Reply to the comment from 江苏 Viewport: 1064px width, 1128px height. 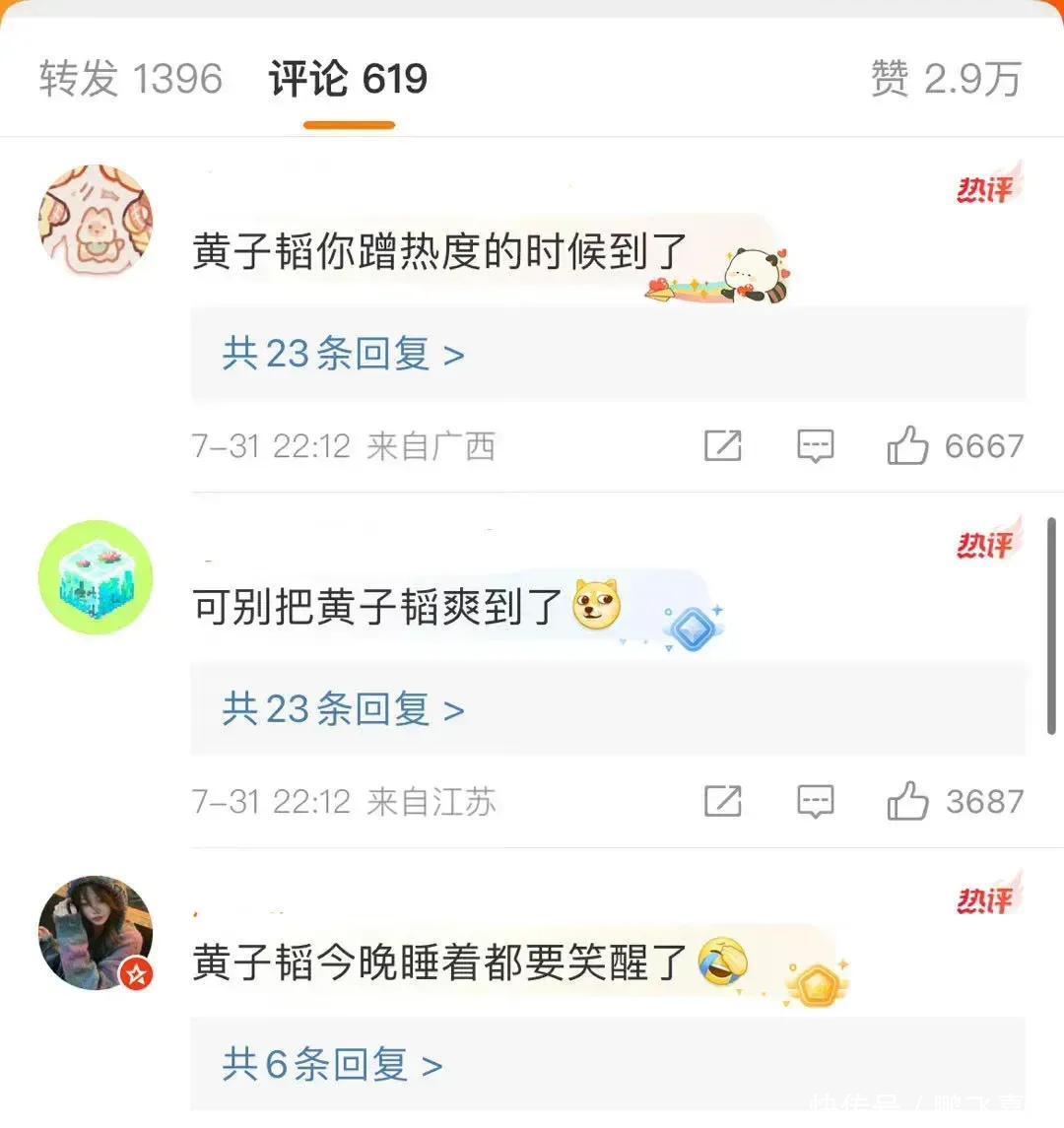pyautogui.click(x=815, y=802)
